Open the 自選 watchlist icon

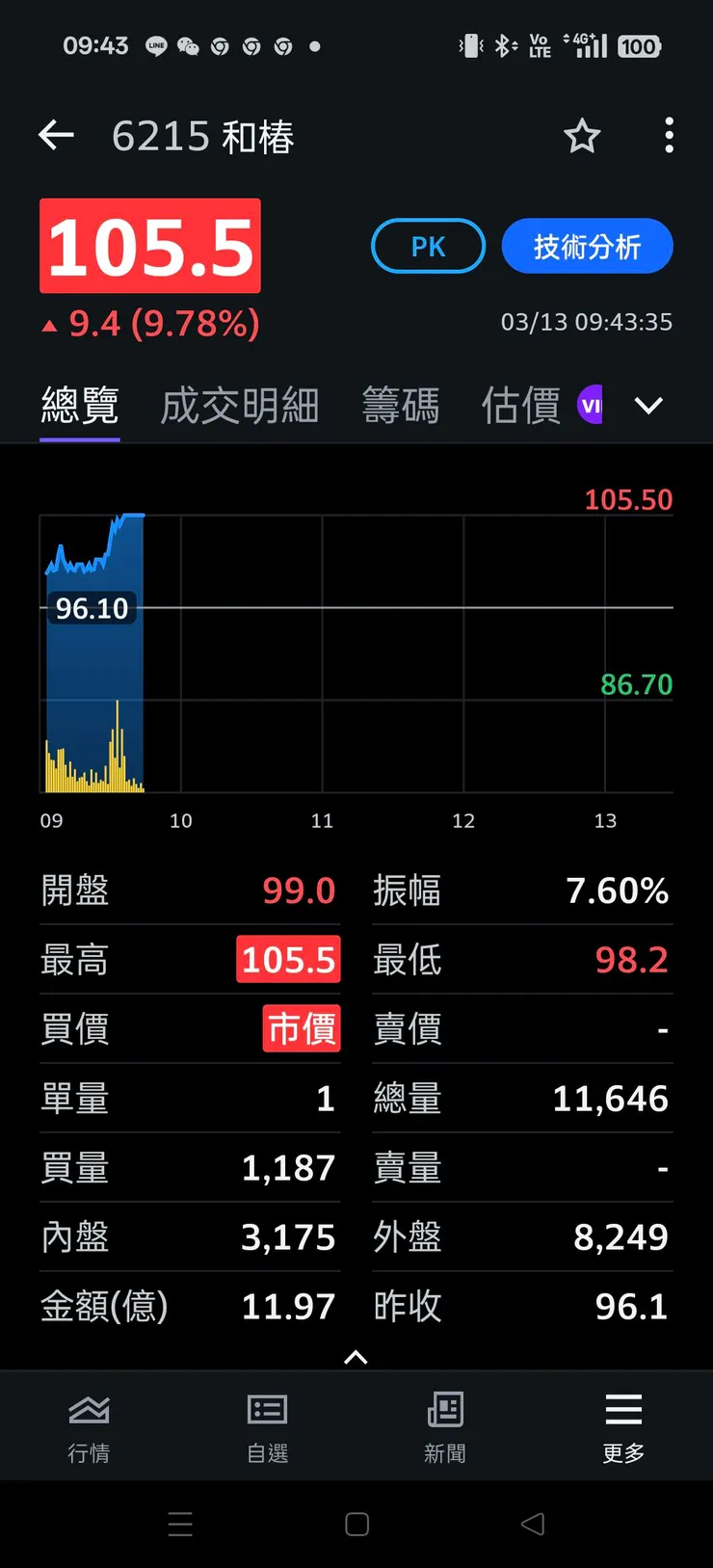click(266, 1424)
